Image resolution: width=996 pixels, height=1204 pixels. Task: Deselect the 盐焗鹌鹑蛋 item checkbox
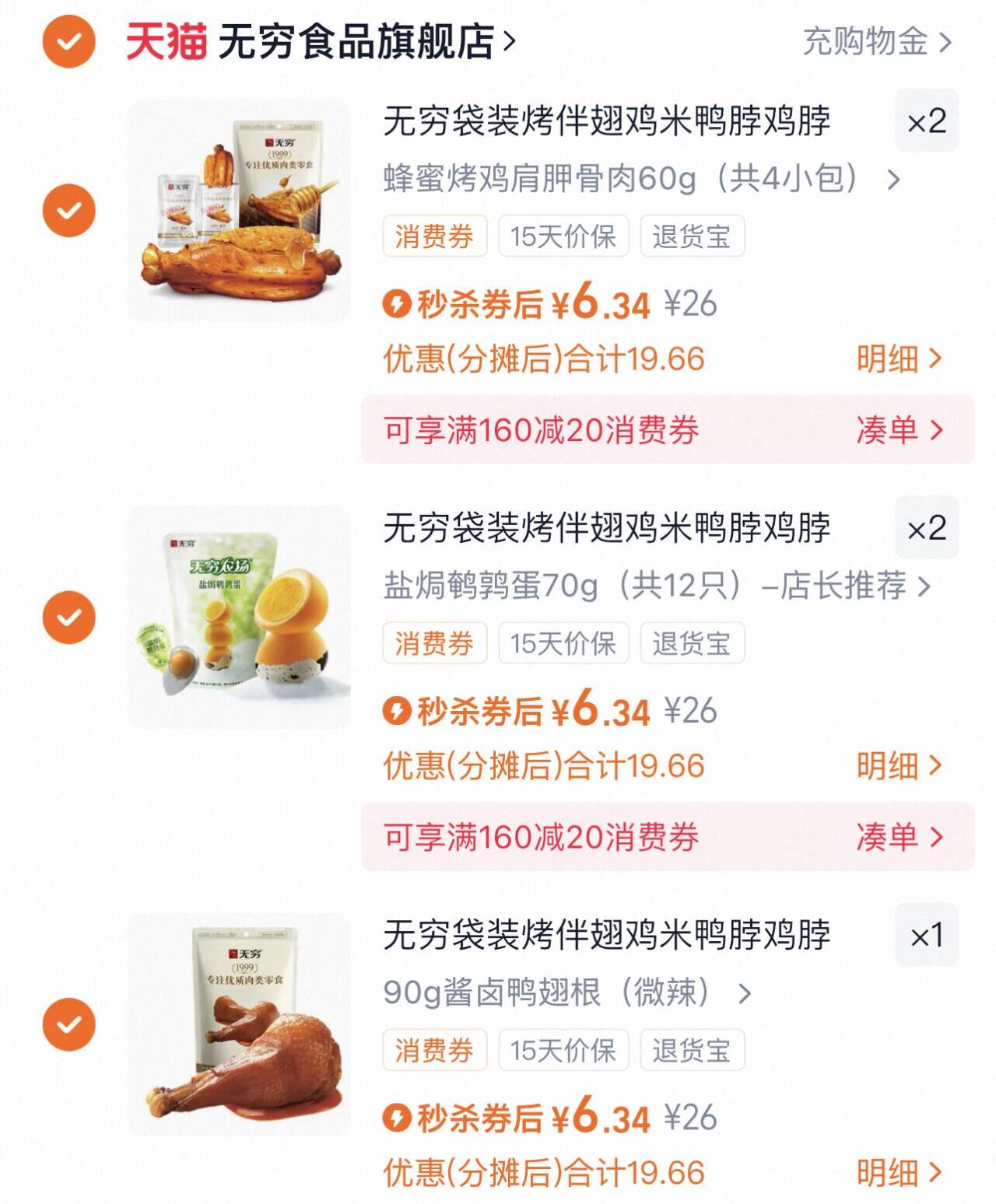tap(69, 617)
